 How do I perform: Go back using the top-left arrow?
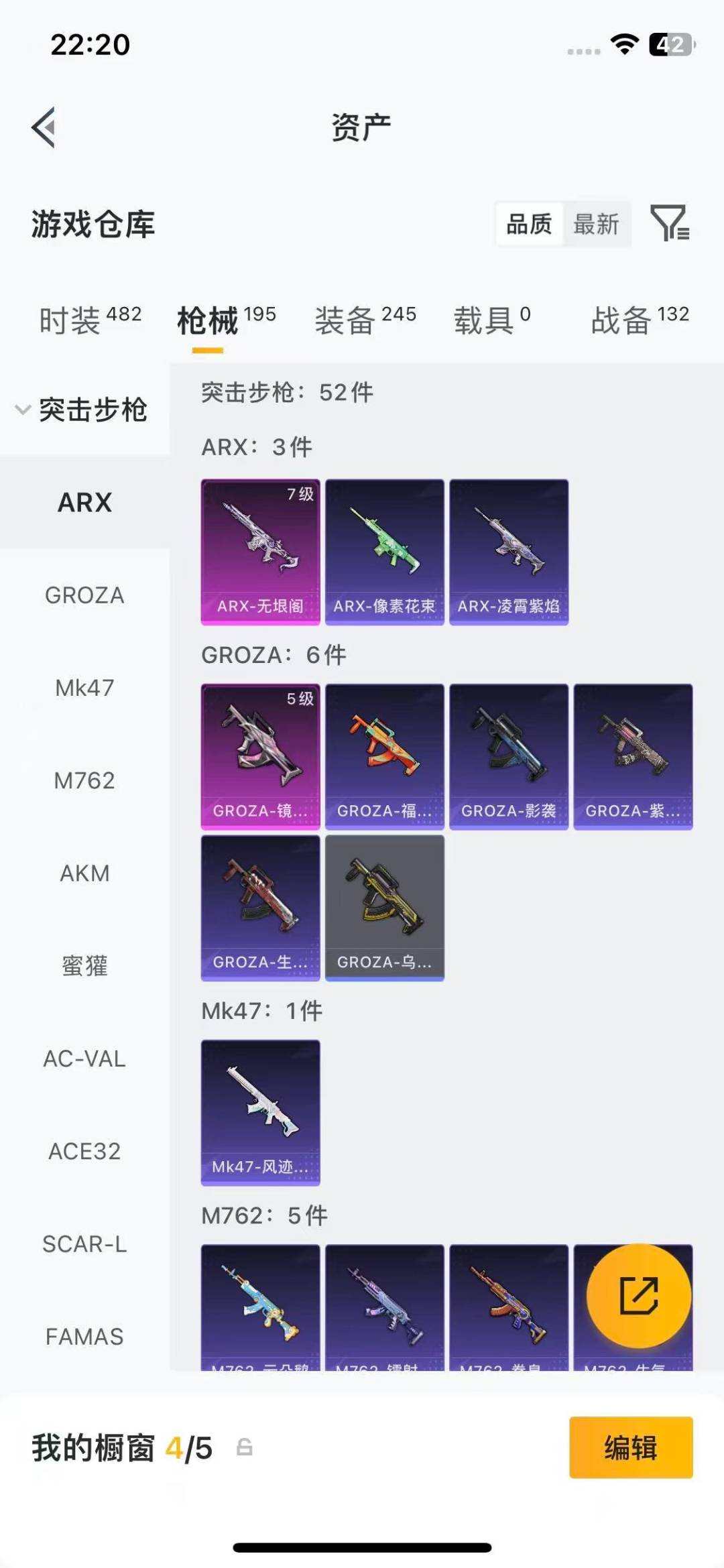click(x=44, y=127)
